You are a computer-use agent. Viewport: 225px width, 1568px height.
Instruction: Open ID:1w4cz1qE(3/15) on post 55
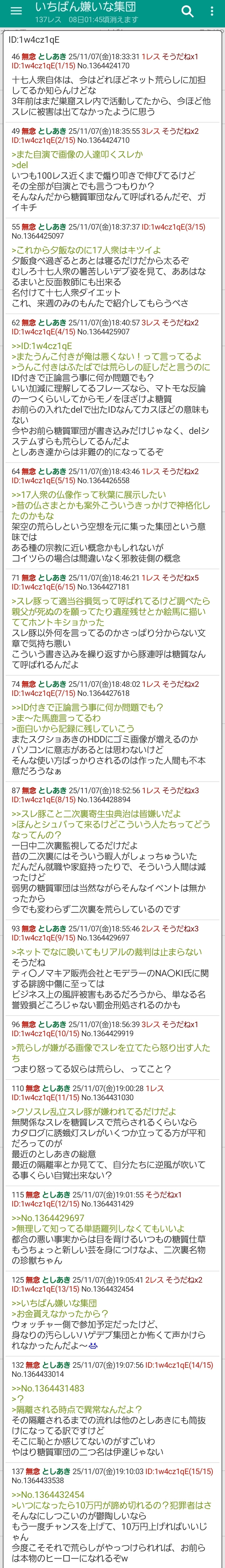tap(173, 227)
